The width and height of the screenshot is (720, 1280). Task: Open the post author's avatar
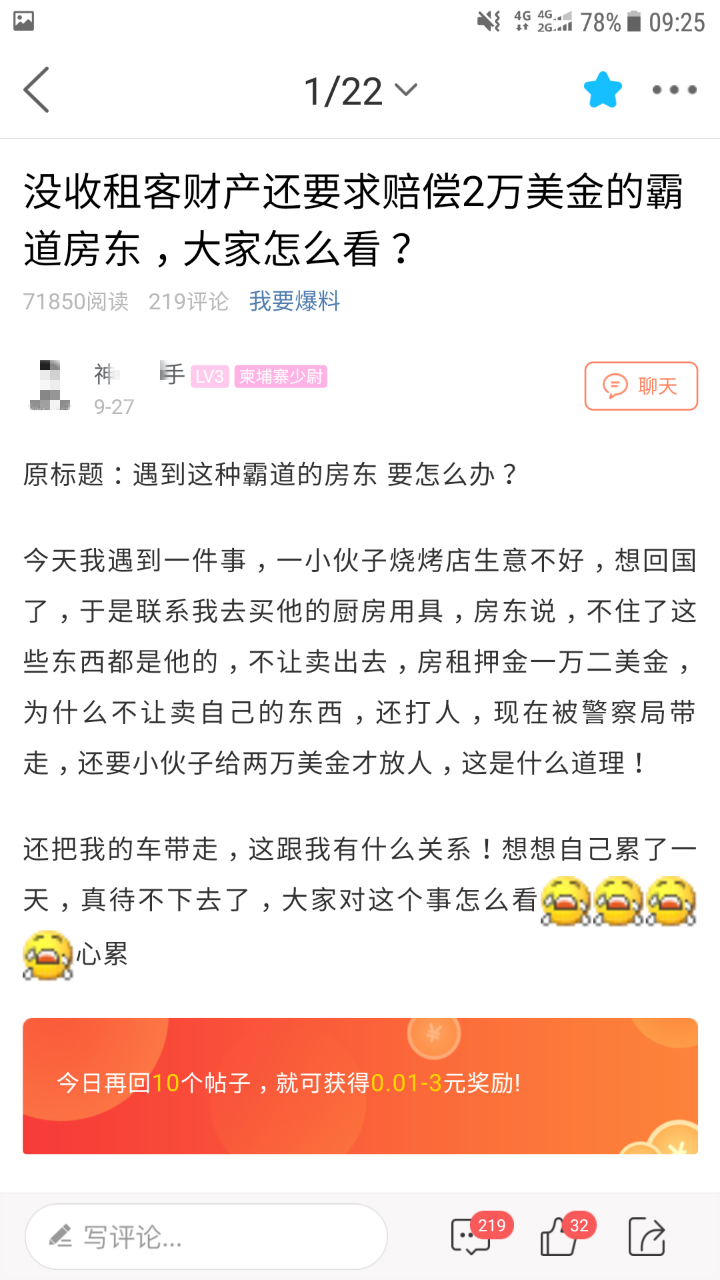[50, 386]
